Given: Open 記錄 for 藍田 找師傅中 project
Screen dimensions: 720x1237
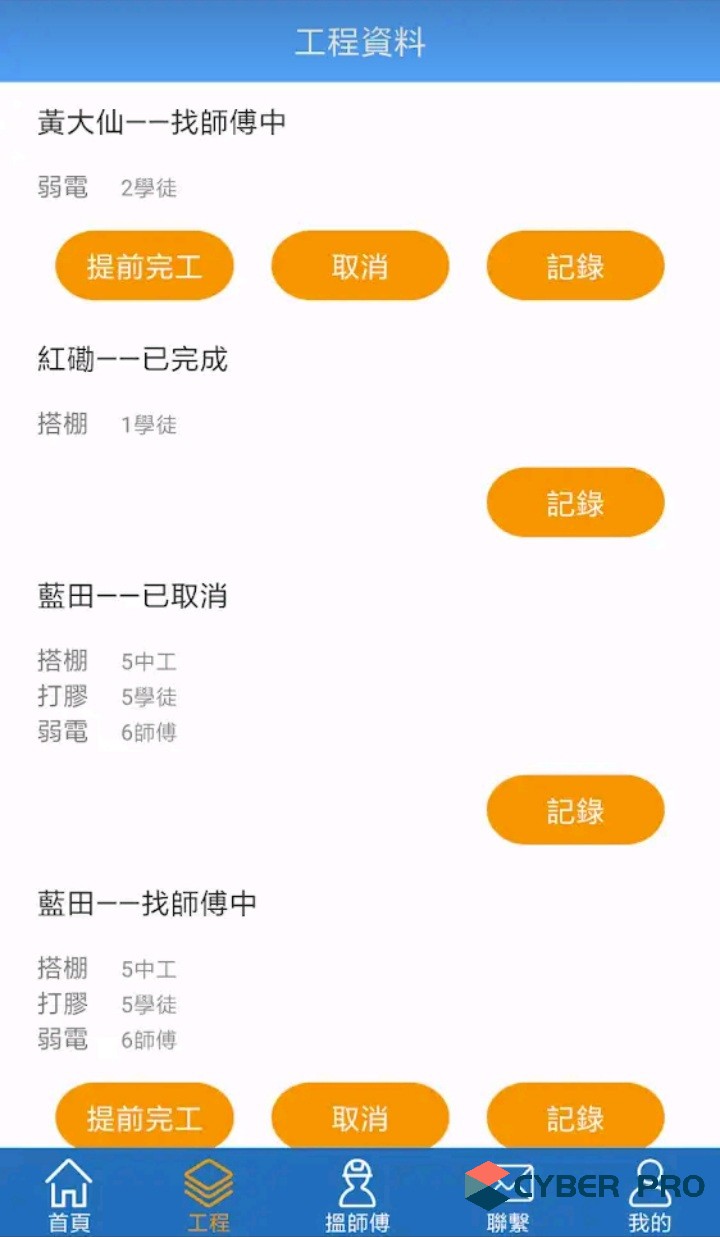Looking at the screenshot, I should 575,1117.
